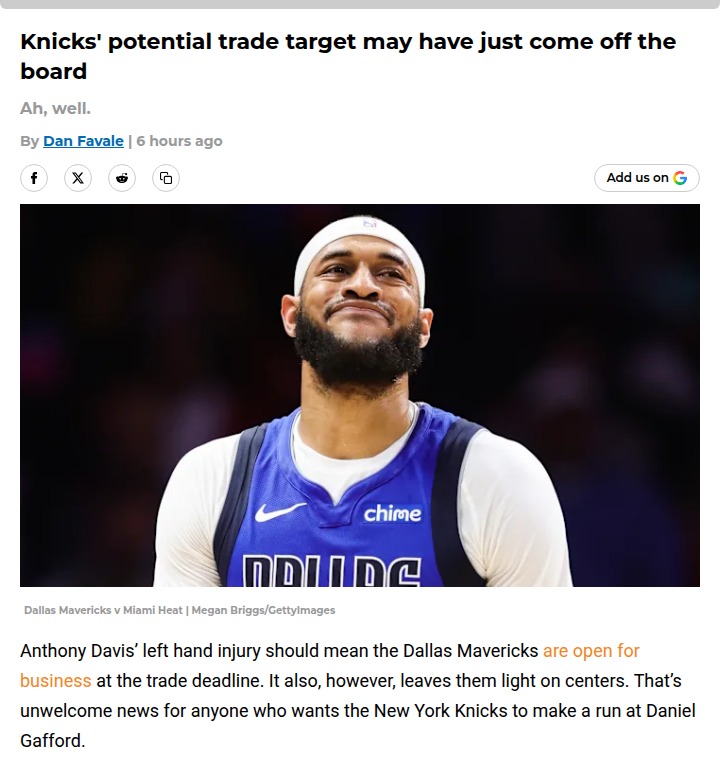720x763 pixels.
Task: Copy the article link
Action: pyautogui.click(x=166, y=178)
